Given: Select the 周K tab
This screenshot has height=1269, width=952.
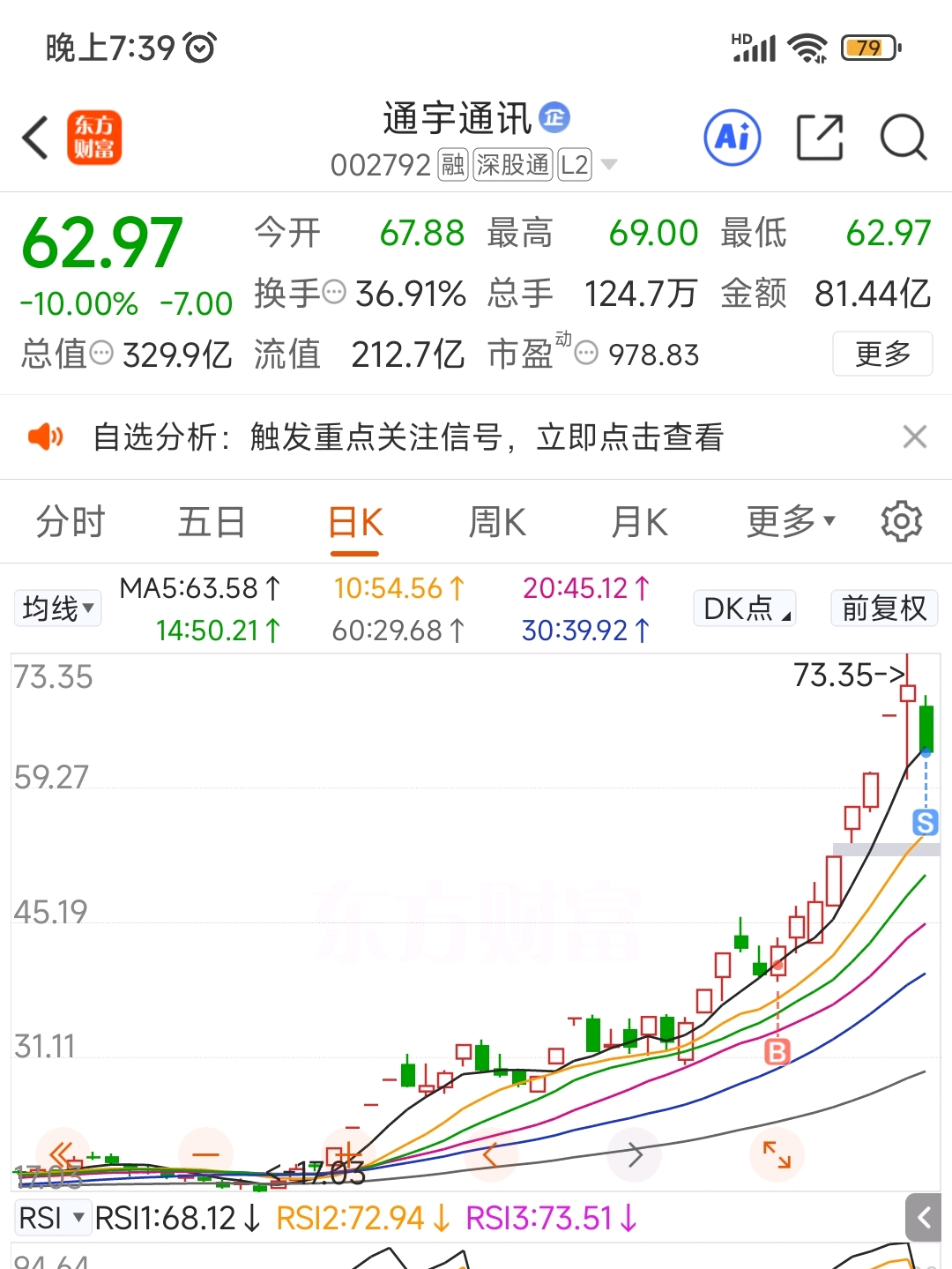Looking at the screenshot, I should click(x=497, y=522).
